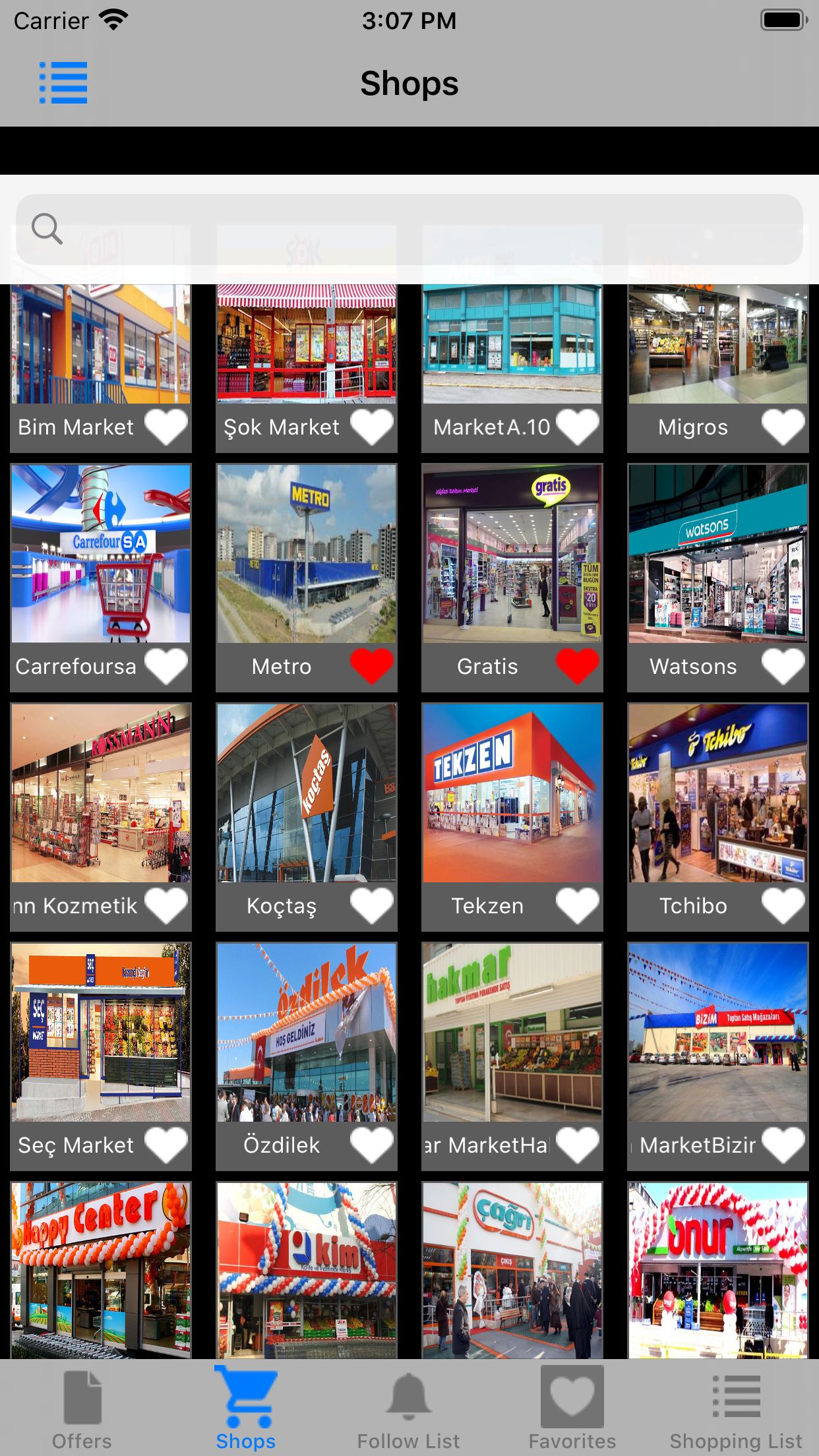Go to the Follow List tab

coord(409,1409)
